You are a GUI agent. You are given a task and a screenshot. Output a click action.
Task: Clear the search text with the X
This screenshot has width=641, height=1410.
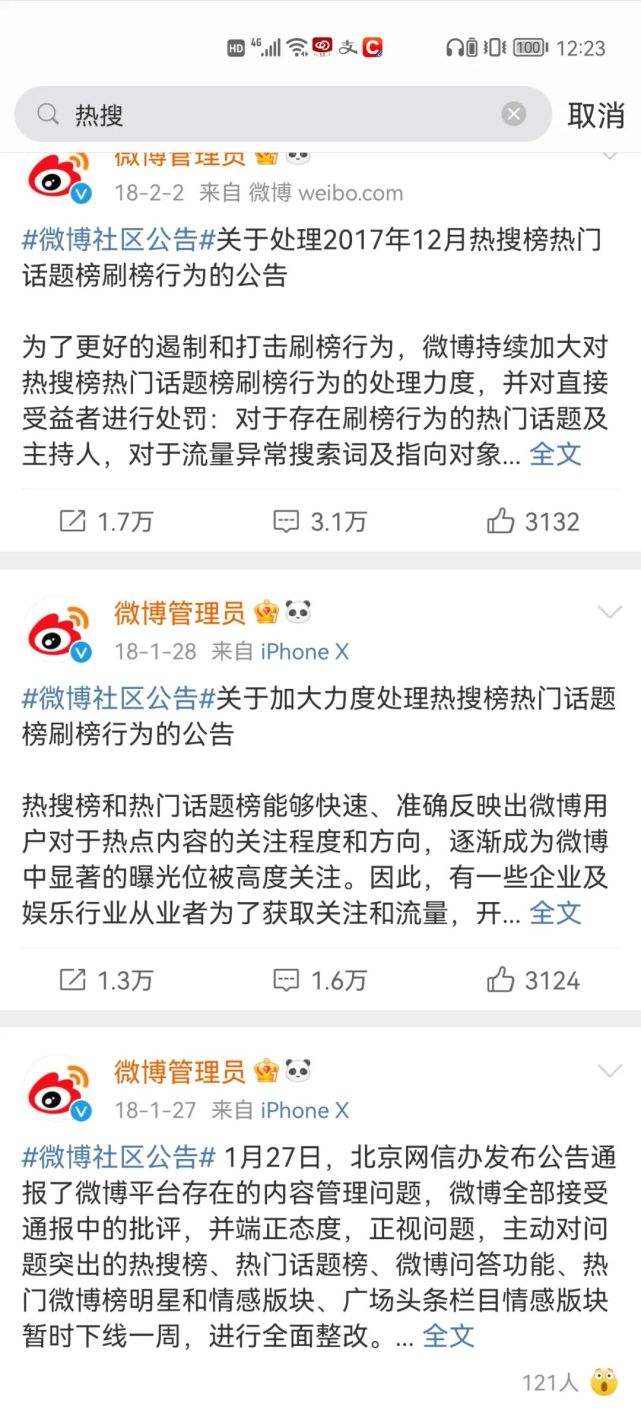[x=514, y=115]
